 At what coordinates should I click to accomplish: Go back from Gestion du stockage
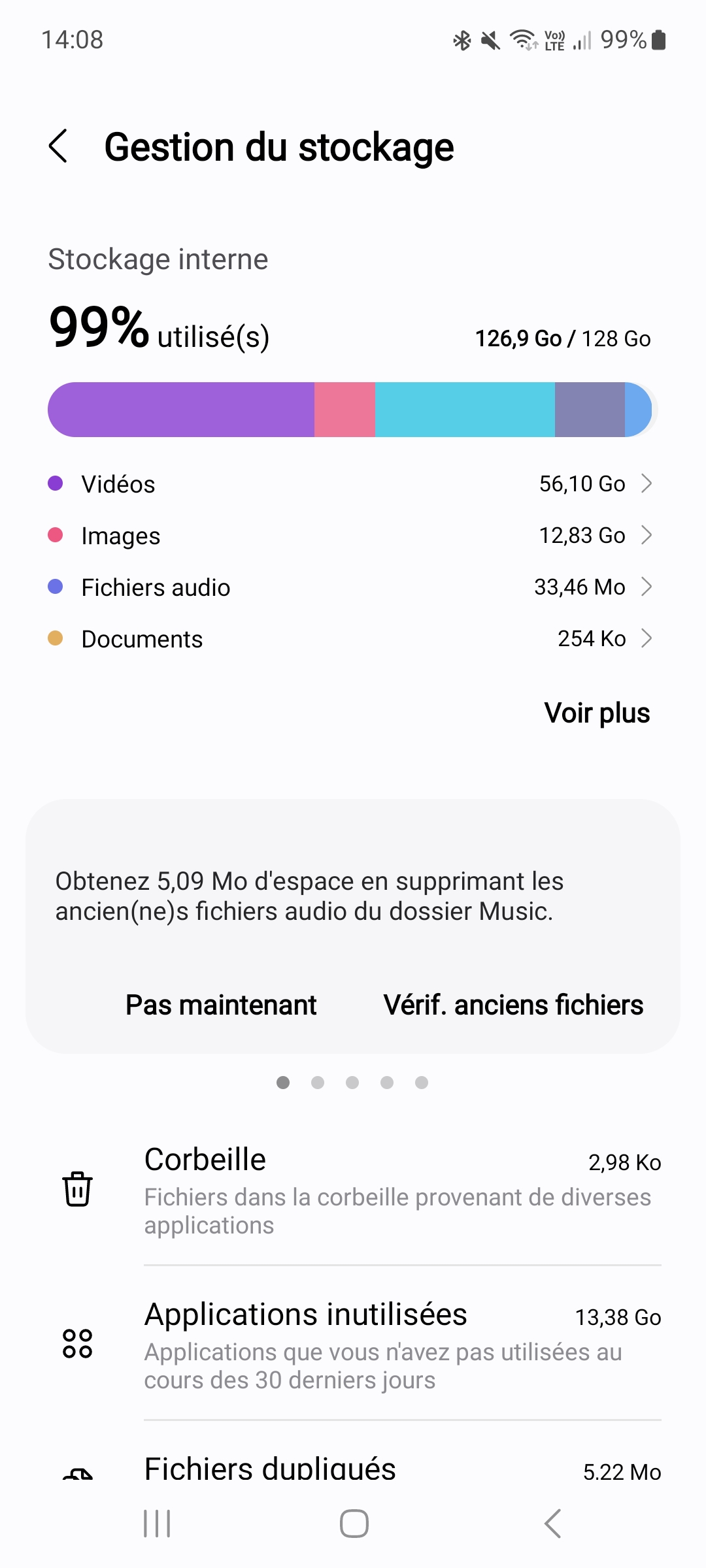(x=59, y=146)
